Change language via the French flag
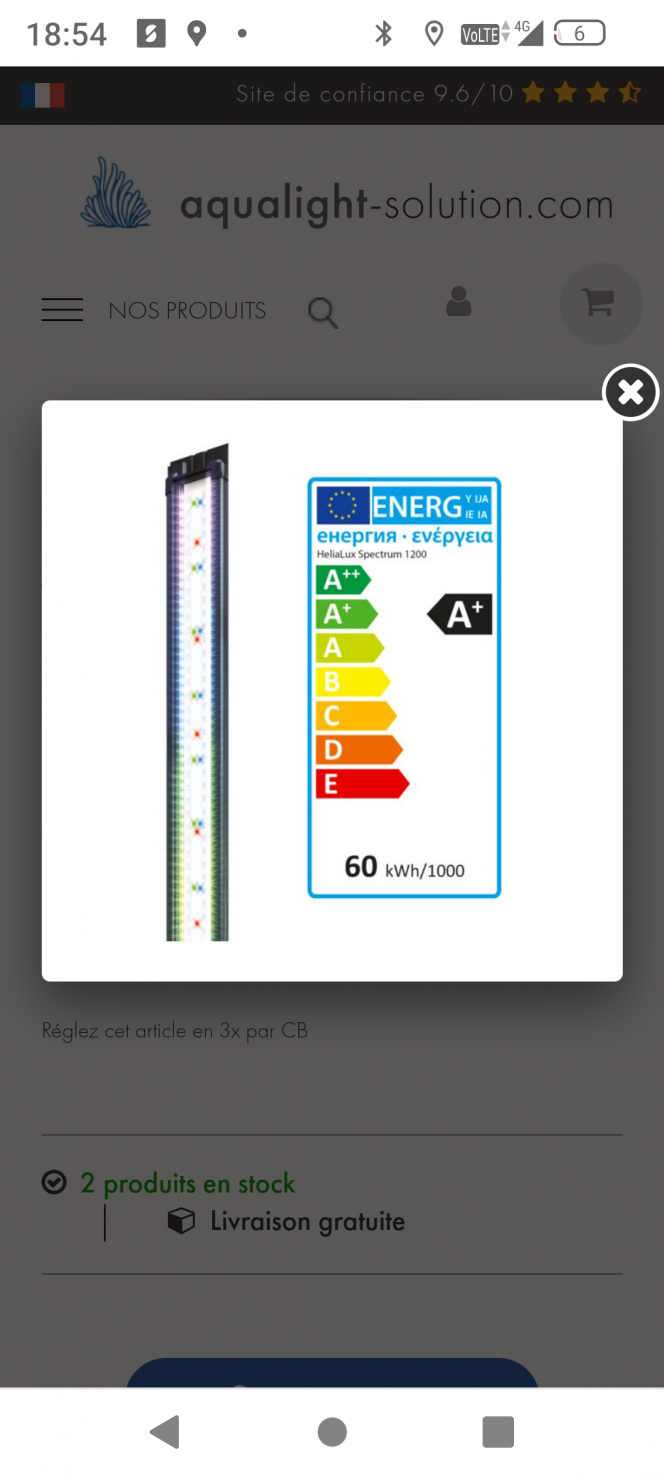This screenshot has width=664, height=1476. coord(43,95)
